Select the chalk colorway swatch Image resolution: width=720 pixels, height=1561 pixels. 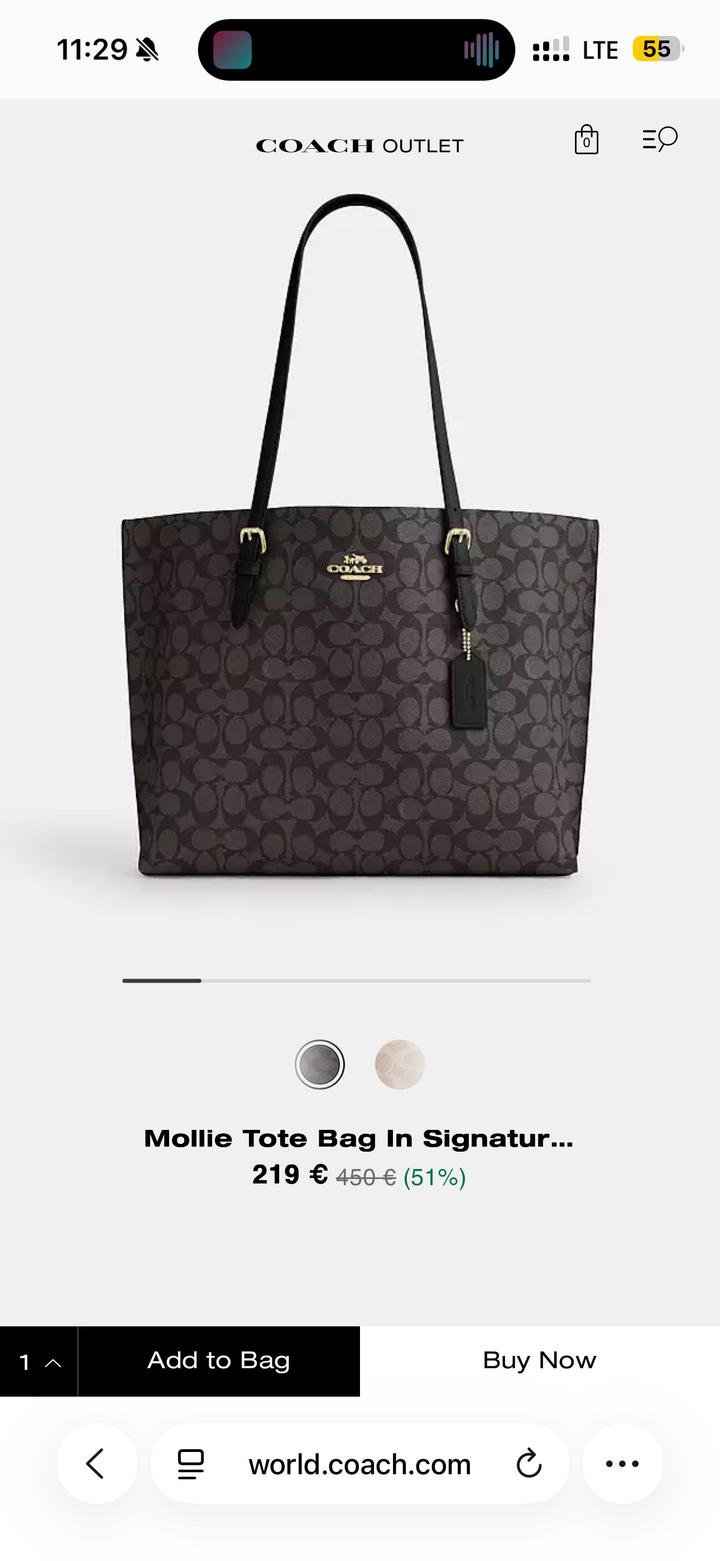pyautogui.click(x=400, y=1063)
